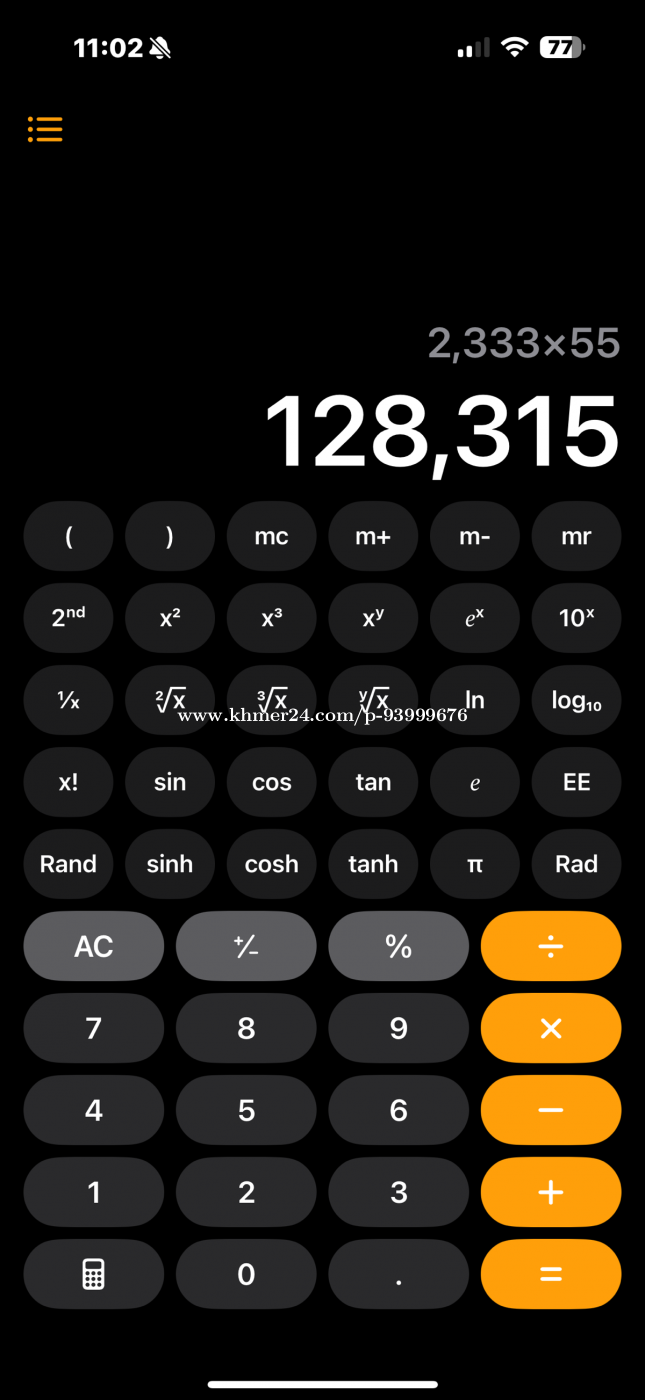Tap the divide operator key
The width and height of the screenshot is (645, 1400).
[x=551, y=946]
